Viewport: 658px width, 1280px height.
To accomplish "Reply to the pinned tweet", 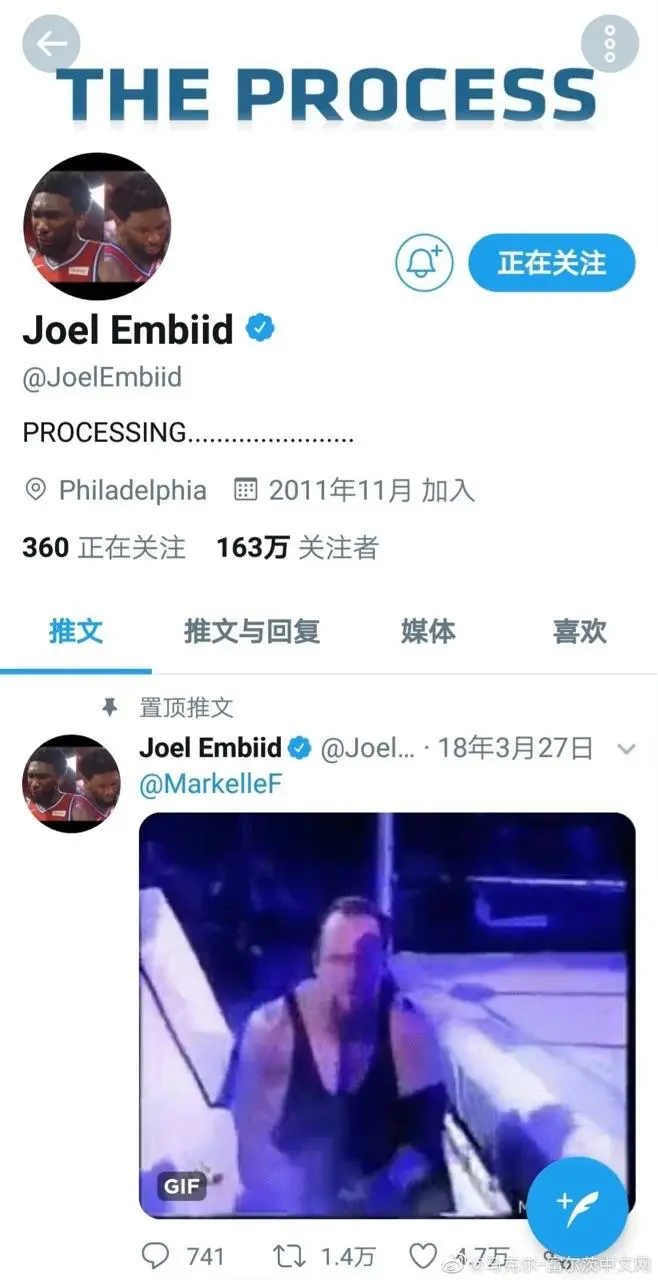I will coord(156,1255).
